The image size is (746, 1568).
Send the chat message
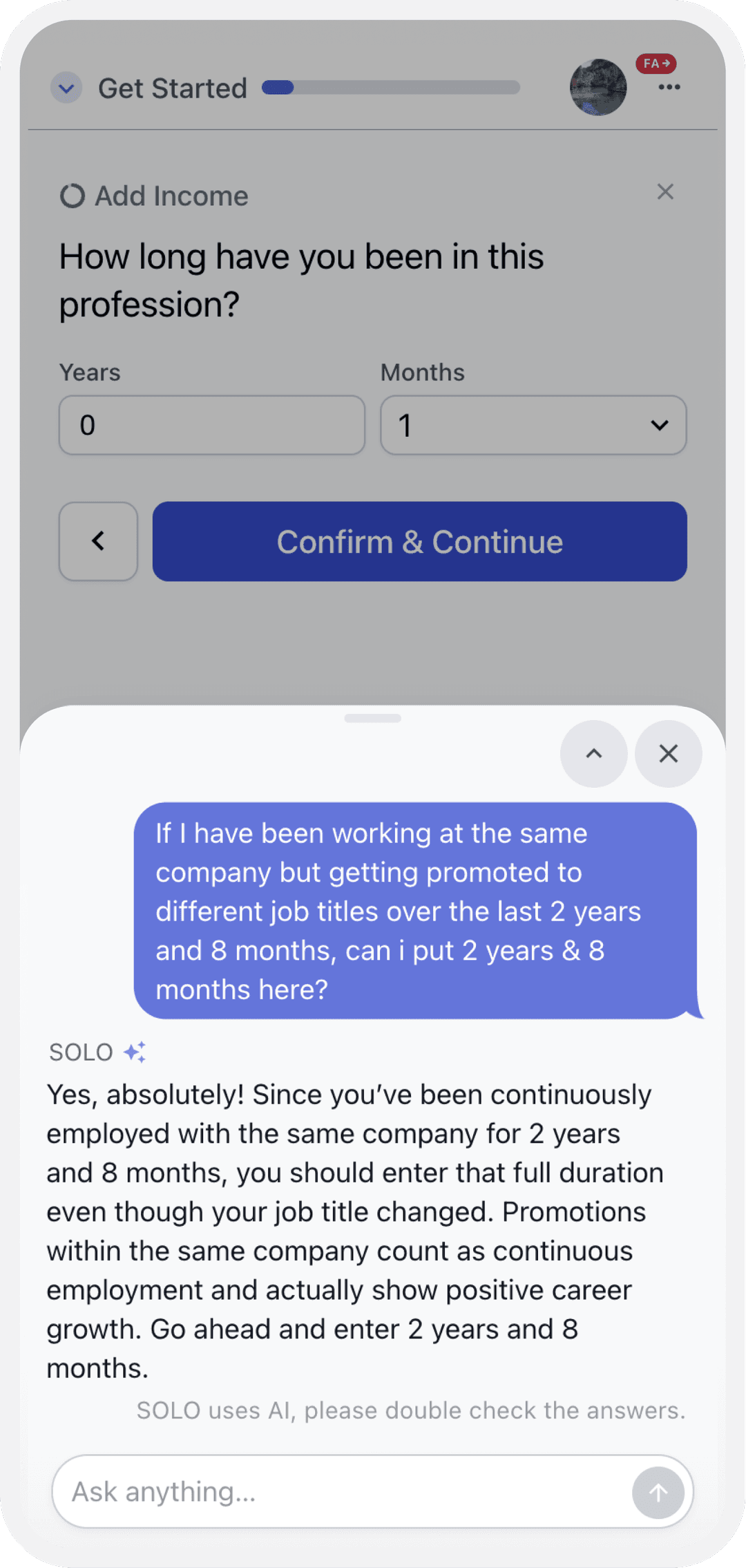(x=658, y=1493)
